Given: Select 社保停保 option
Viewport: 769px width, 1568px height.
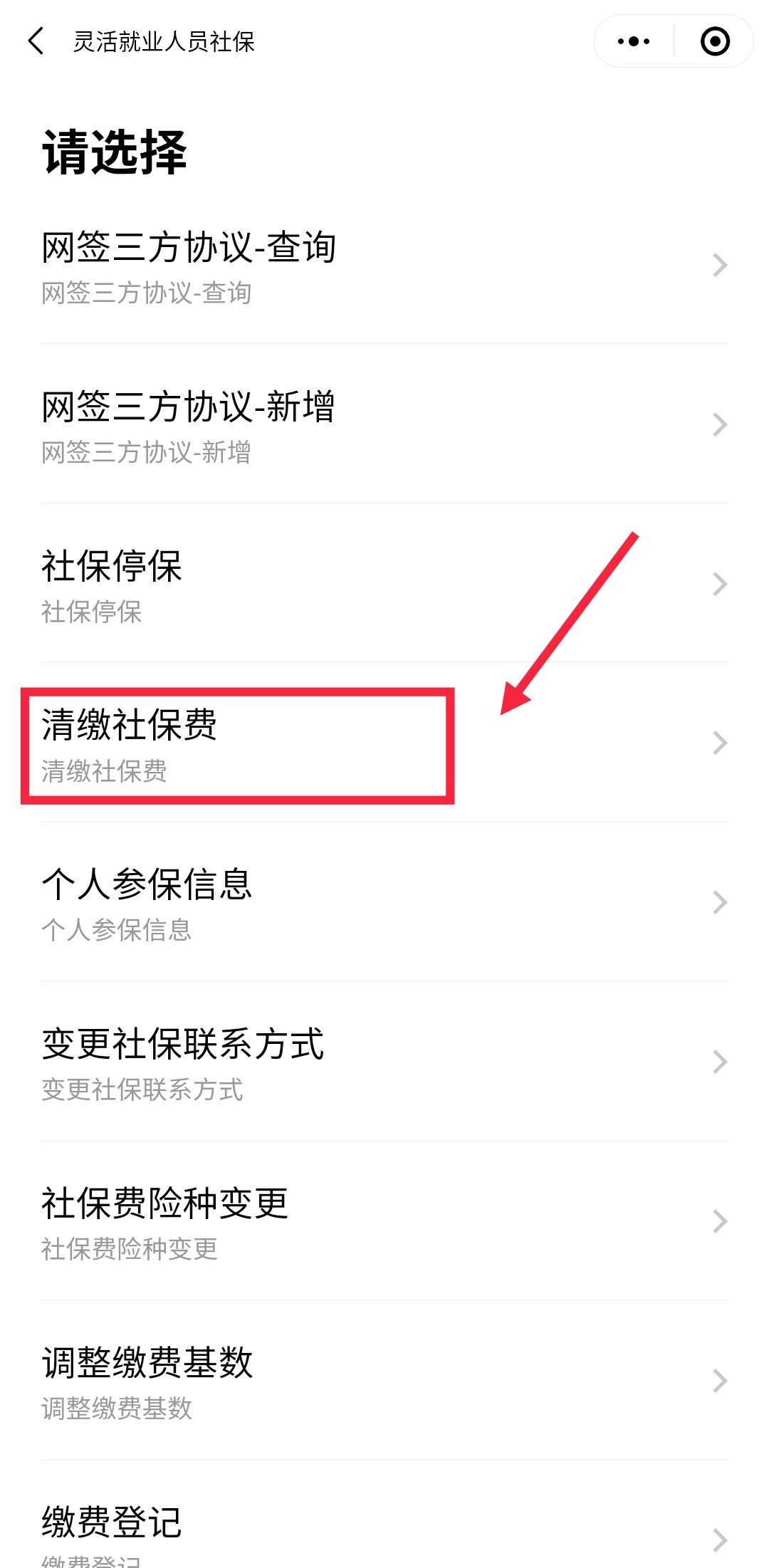Looking at the screenshot, I should click(384, 584).
